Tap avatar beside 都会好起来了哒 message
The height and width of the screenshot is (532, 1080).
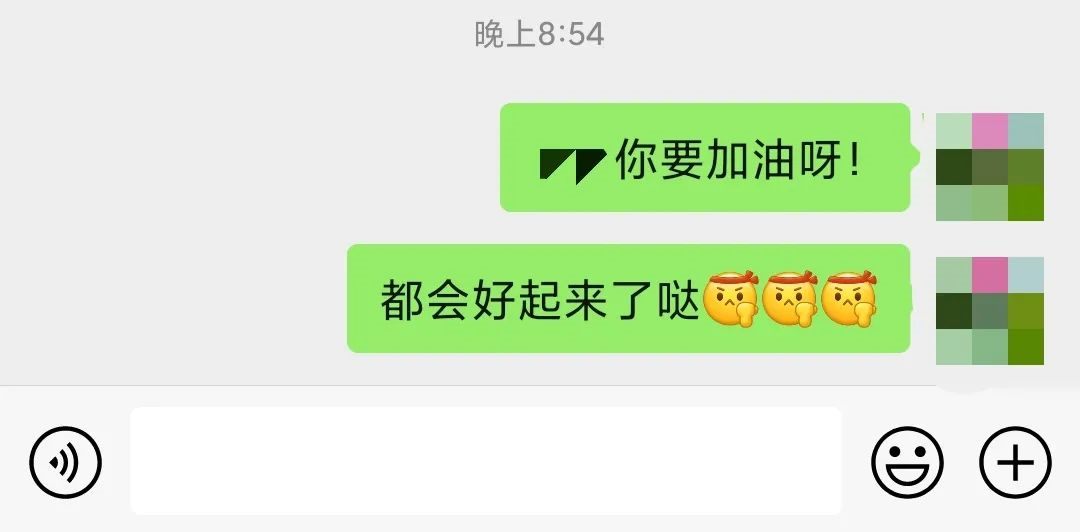989,310
